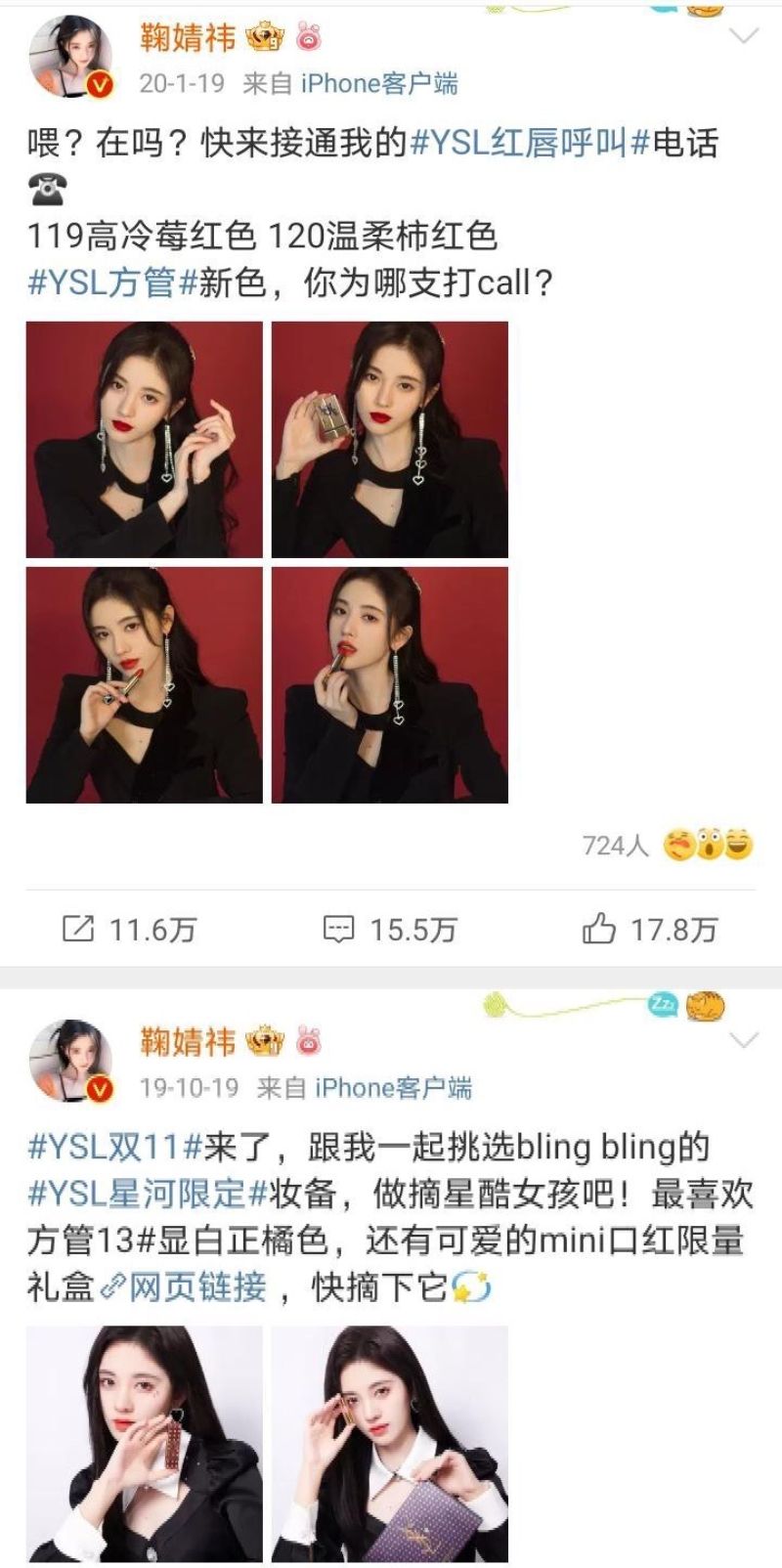
Task: Open the avatar on the 20-1-19 post
Action: pyautogui.click(x=71, y=59)
